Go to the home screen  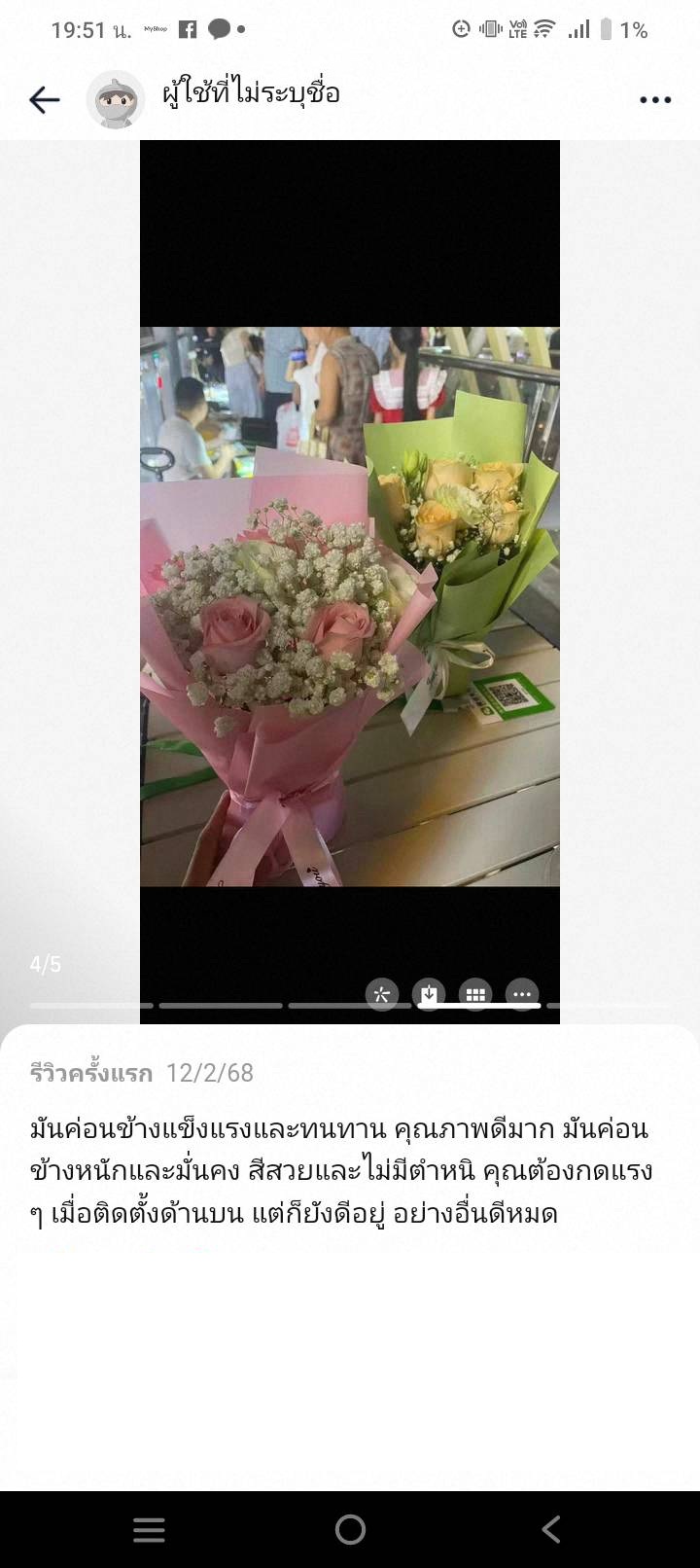(x=350, y=1529)
